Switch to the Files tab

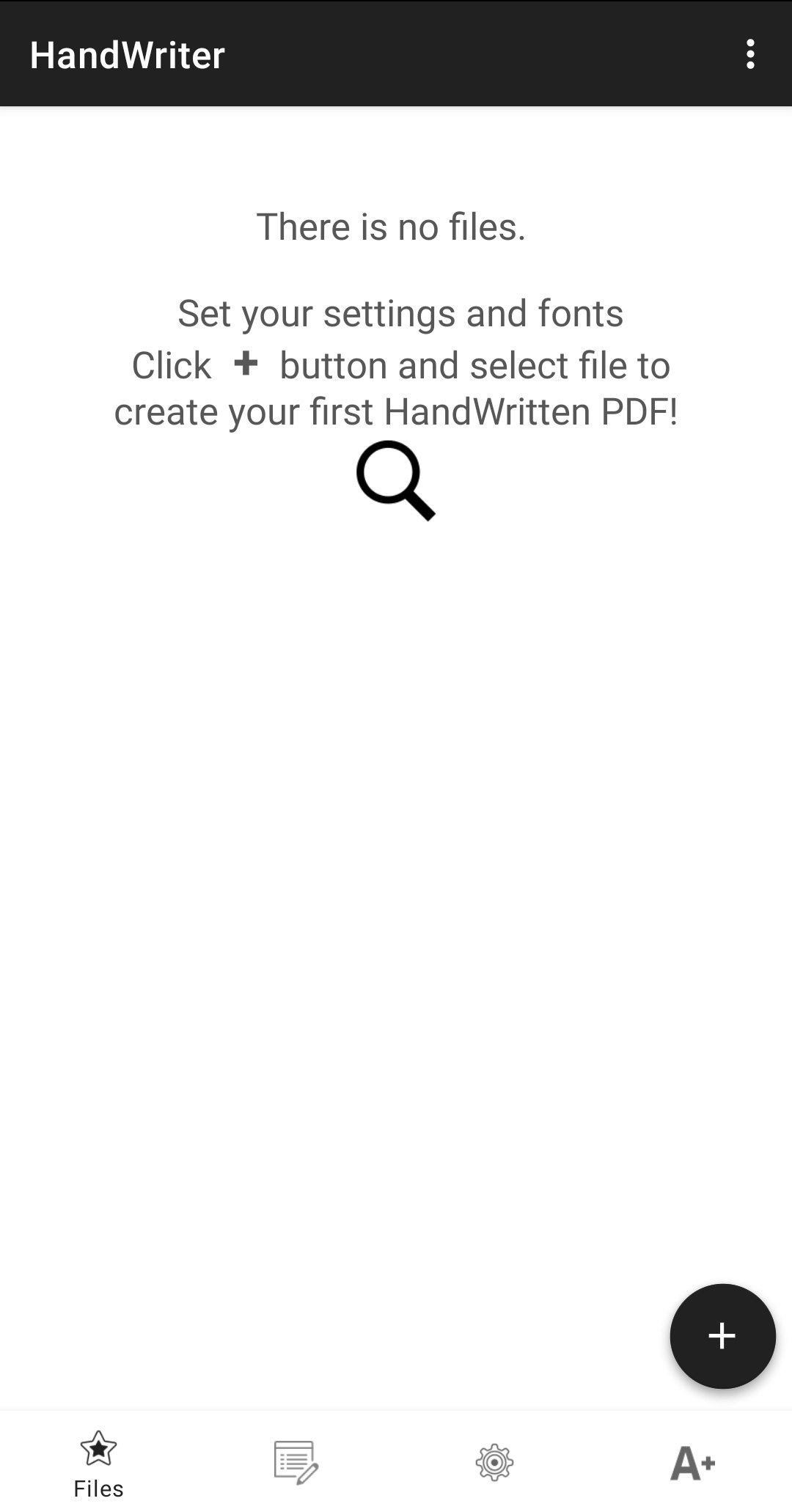pyautogui.click(x=98, y=1464)
